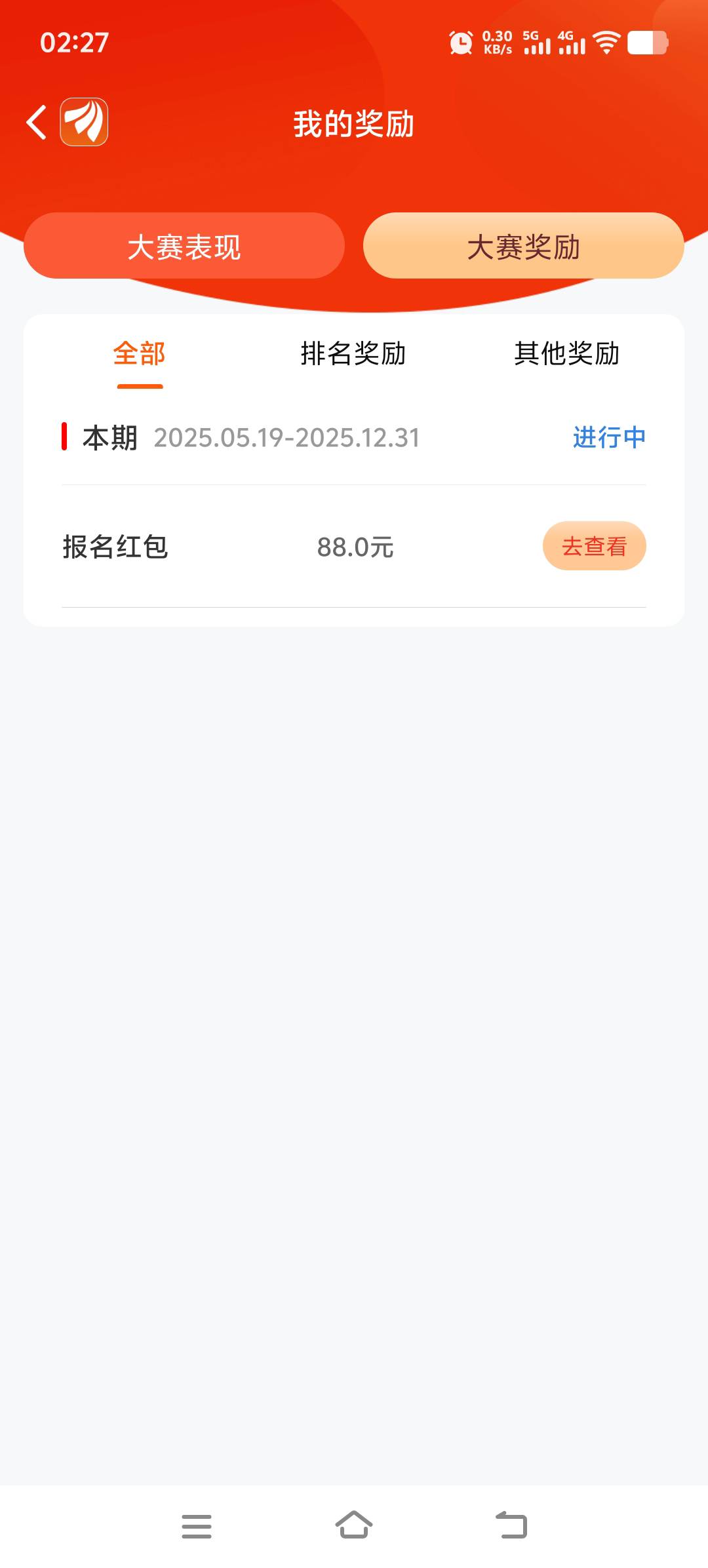The height and width of the screenshot is (1568, 708).
Task: Open the 大赛表现 section
Action: (x=184, y=246)
